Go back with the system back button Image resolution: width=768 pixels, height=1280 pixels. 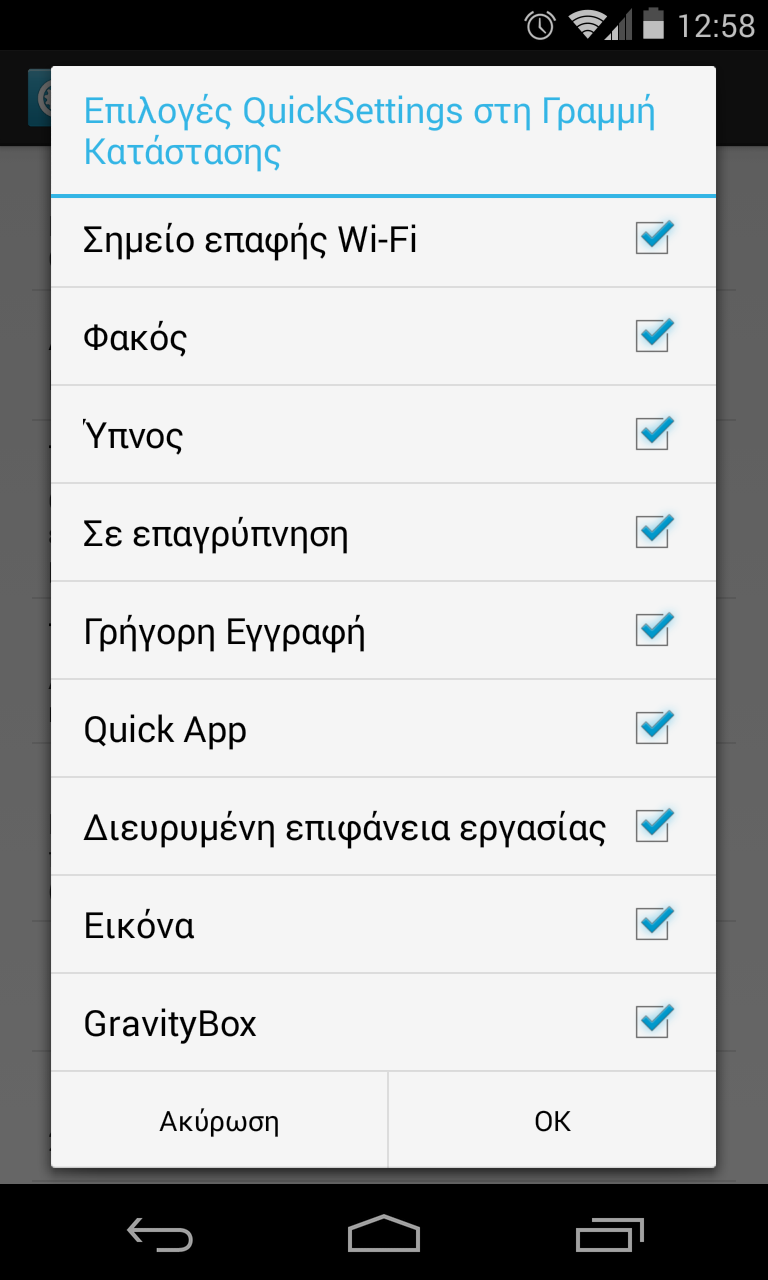(x=160, y=1235)
